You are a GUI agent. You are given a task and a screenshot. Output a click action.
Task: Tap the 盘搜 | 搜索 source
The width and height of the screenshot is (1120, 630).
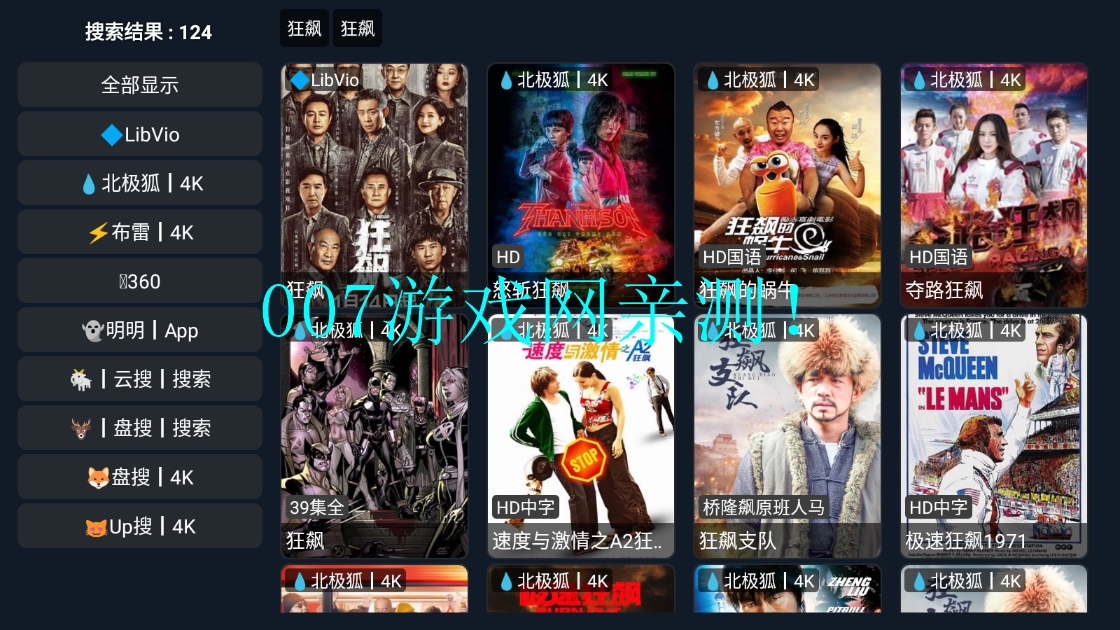[x=140, y=428]
